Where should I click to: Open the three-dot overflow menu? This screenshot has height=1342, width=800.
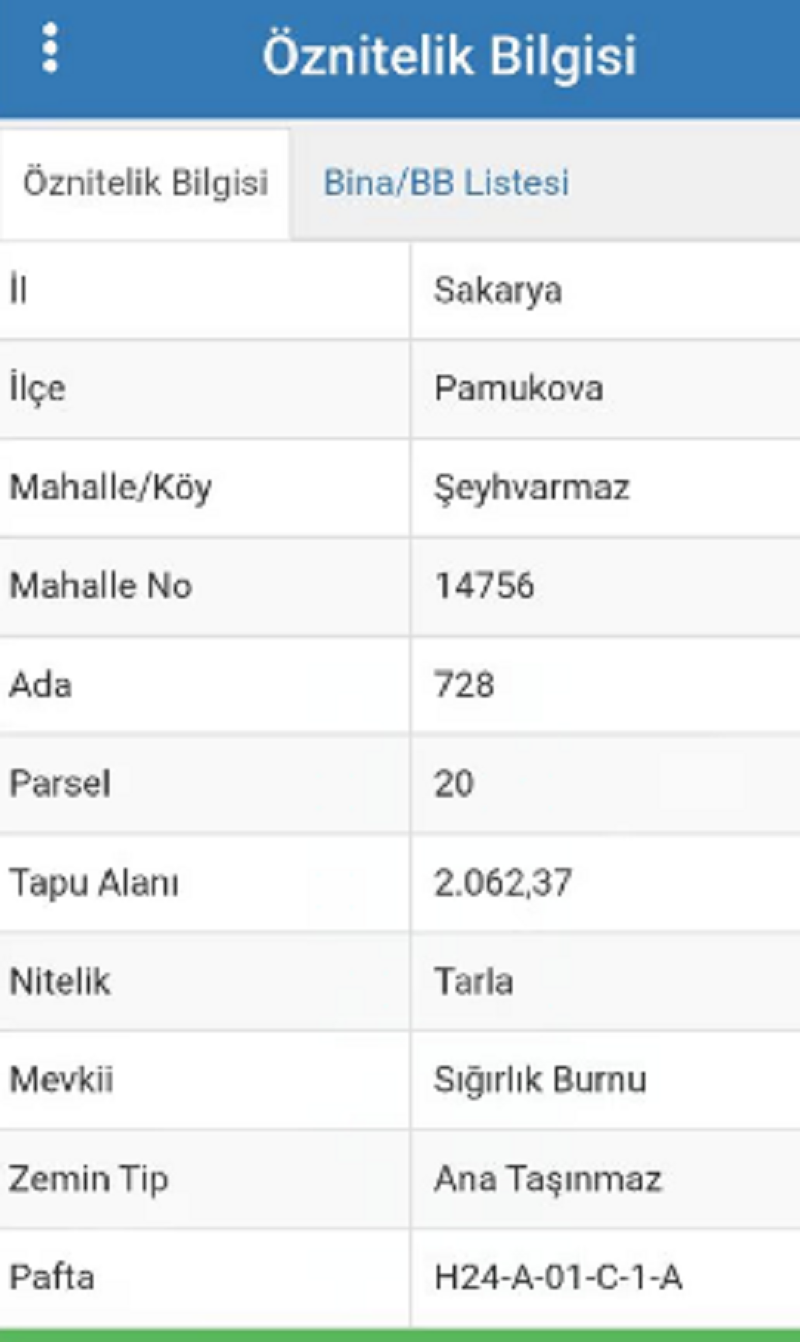pyautogui.click(x=50, y=49)
